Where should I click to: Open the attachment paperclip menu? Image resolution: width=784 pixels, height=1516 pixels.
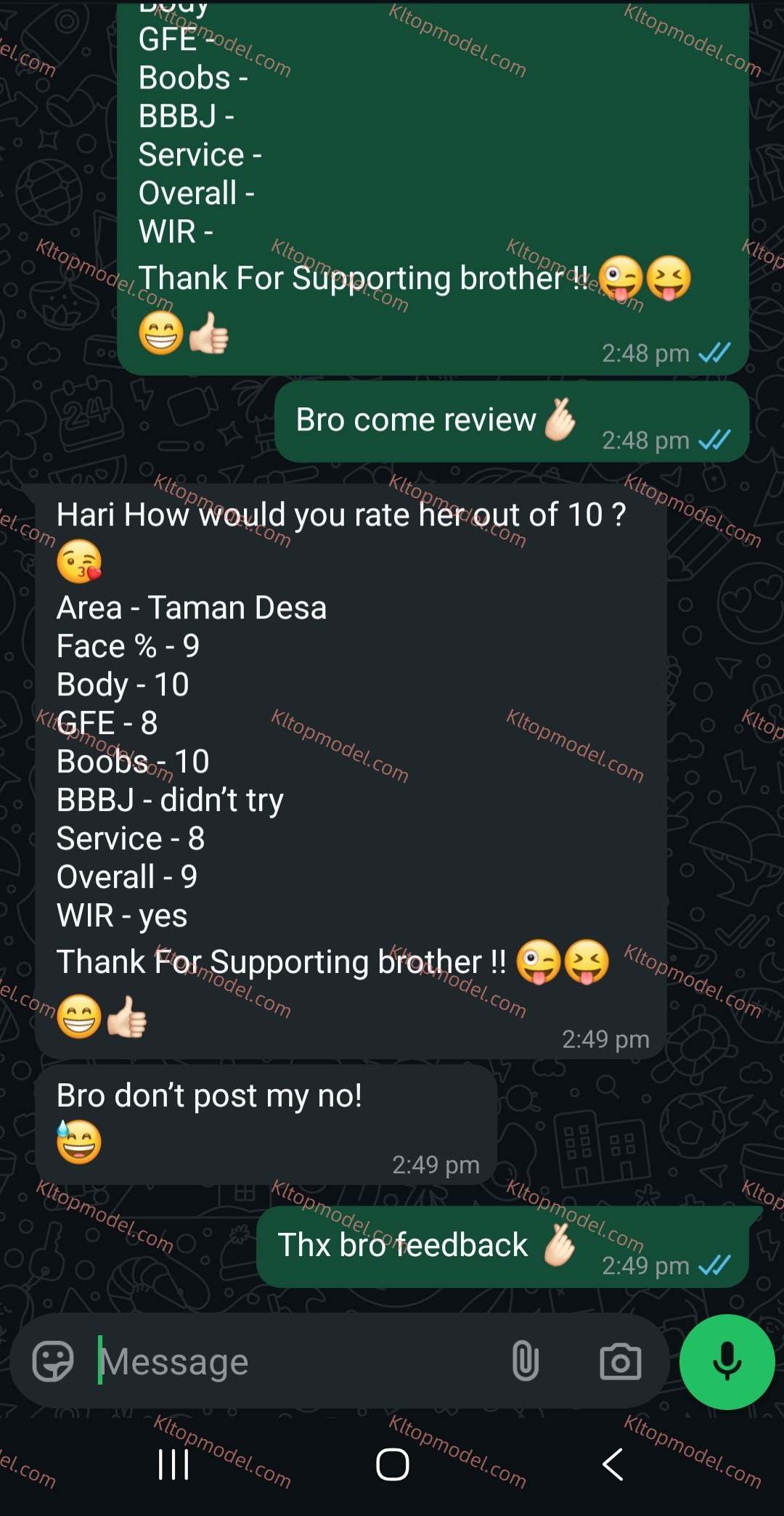pos(525,1361)
